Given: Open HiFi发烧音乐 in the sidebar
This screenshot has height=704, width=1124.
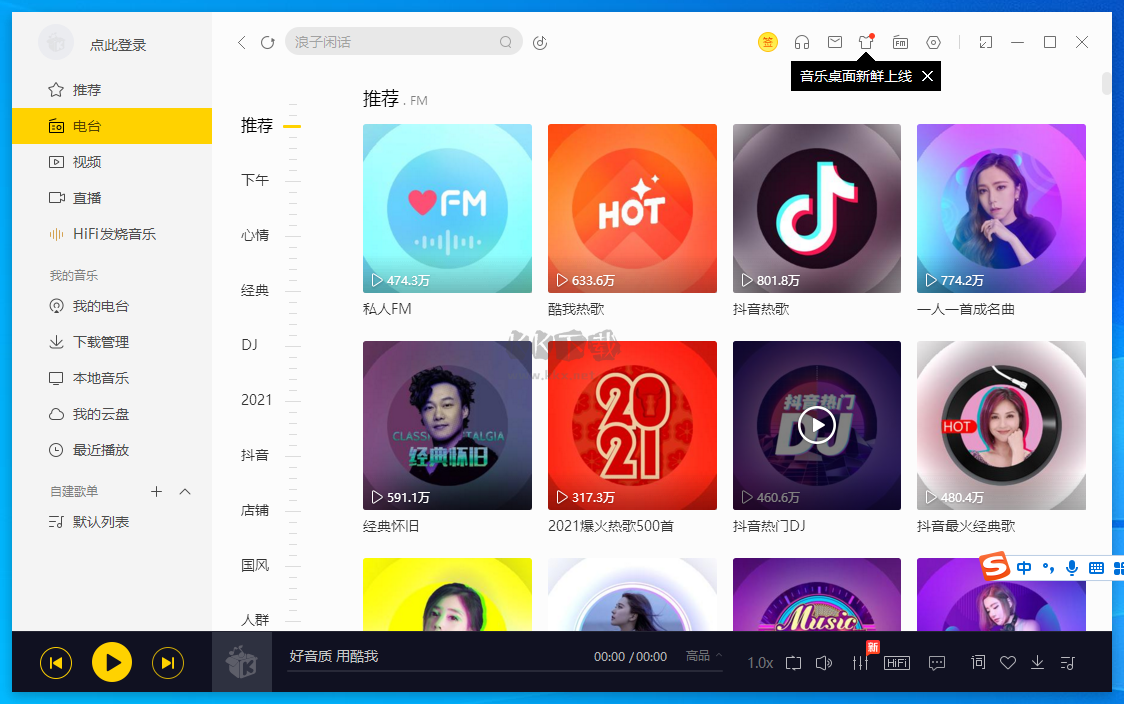Looking at the screenshot, I should 113,234.
